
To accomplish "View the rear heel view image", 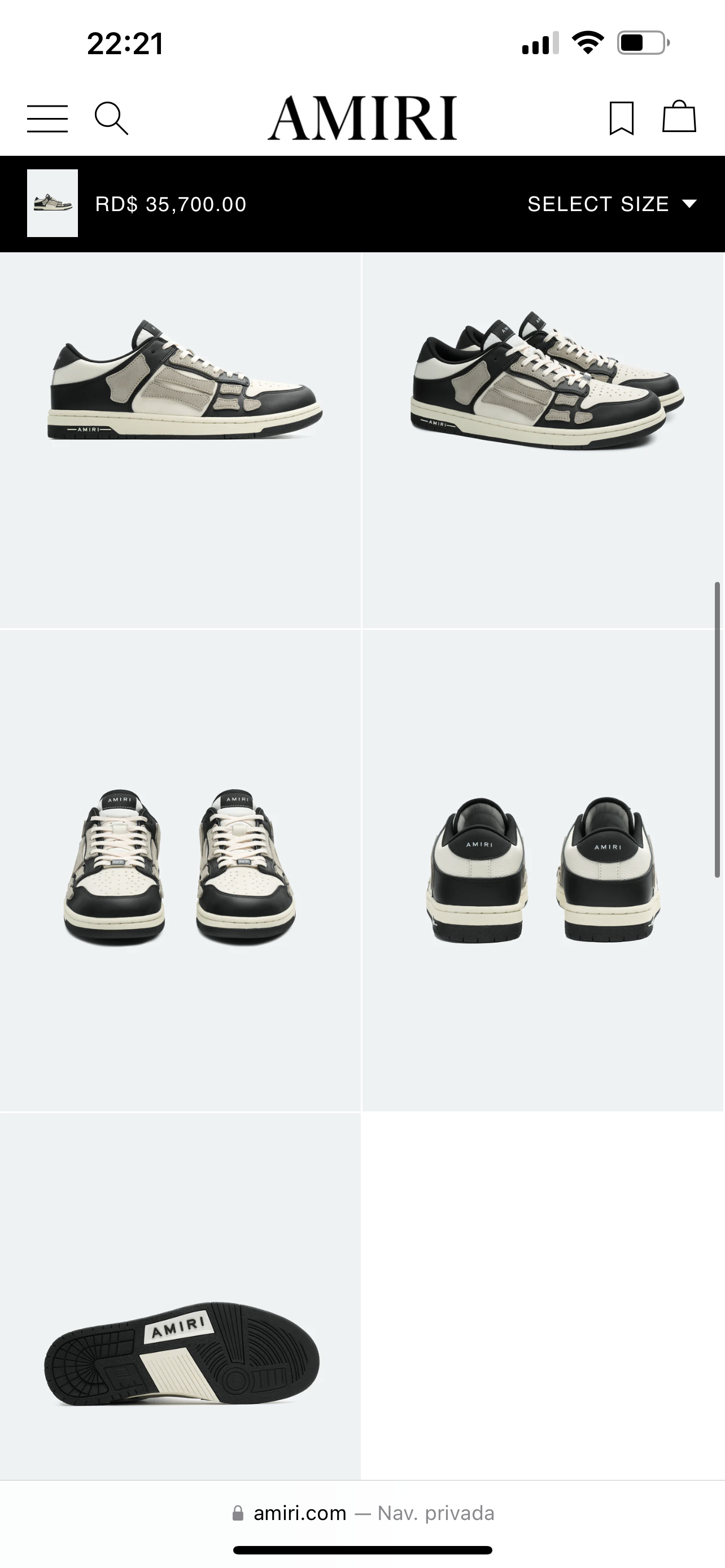I will (543, 870).
